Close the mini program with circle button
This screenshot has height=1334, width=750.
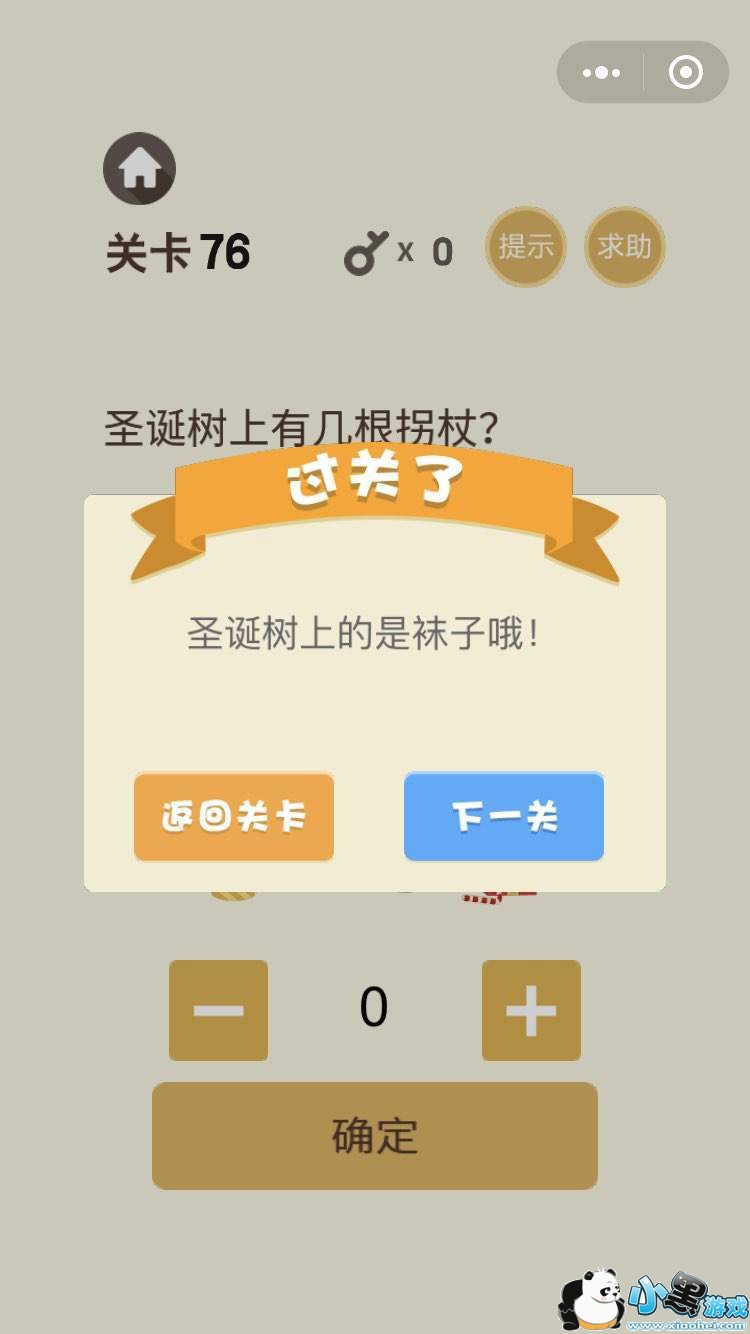[686, 73]
